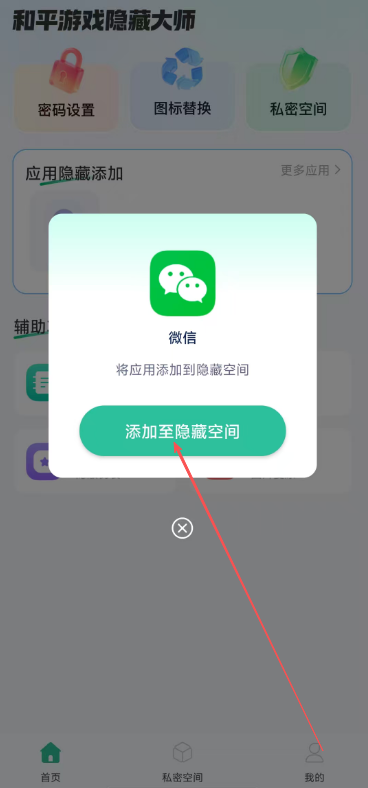This screenshot has width=368, height=788.
Task: View 更多应用 list
Action: [311, 170]
